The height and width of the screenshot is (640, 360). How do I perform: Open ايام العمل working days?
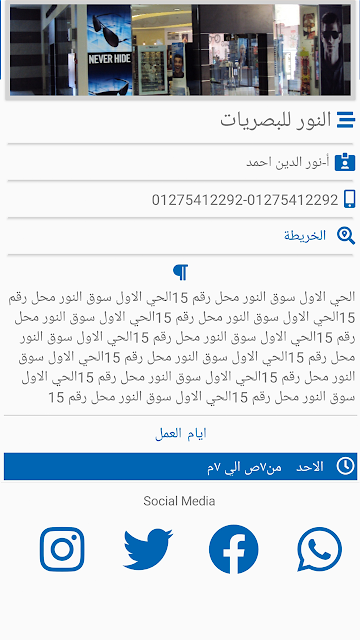tap(180, 433)
